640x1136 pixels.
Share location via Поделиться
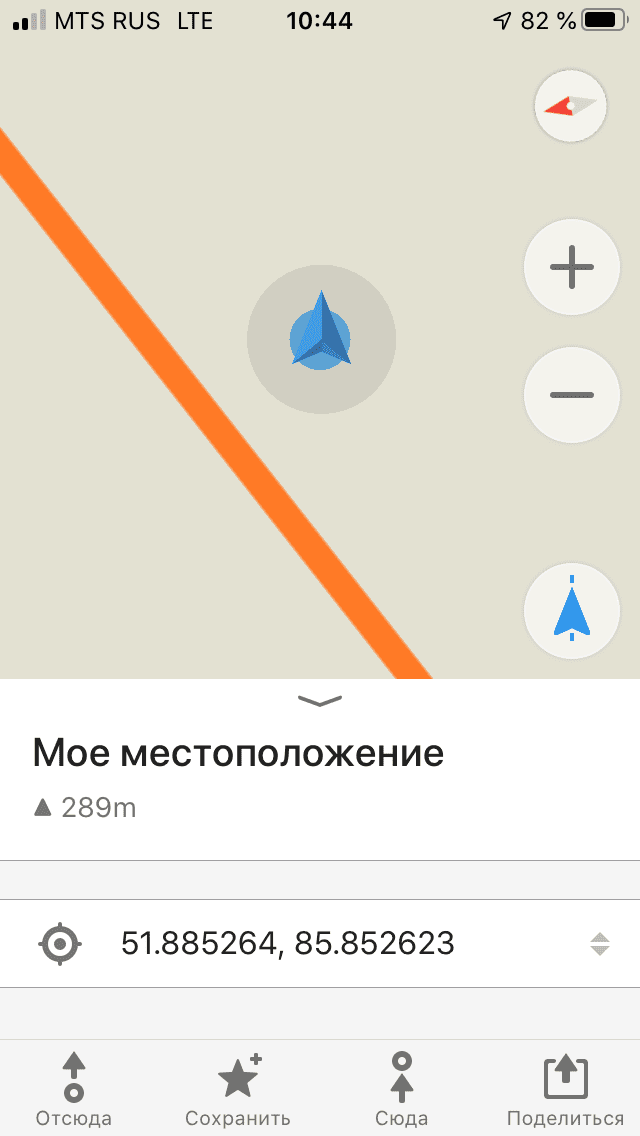pyautogui.click(x=565, y=1090)
